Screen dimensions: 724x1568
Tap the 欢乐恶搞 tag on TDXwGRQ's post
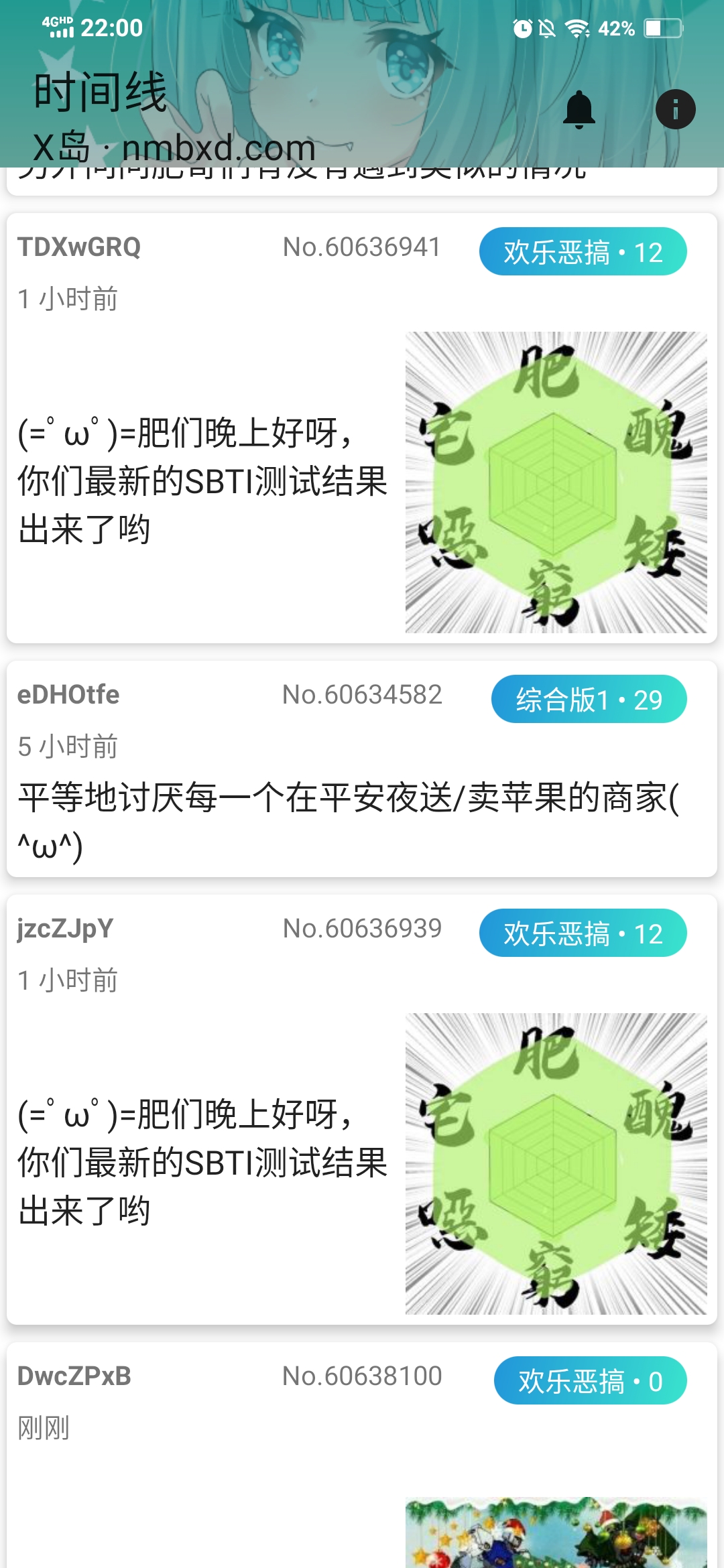click(583, 252)
